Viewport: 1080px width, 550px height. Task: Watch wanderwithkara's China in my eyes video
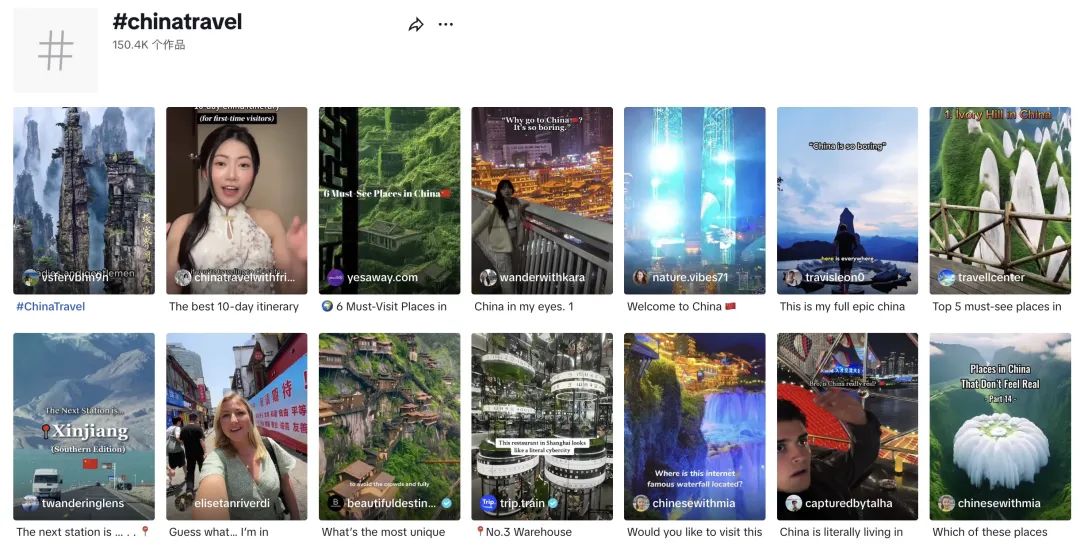click(x=542, y=200)
